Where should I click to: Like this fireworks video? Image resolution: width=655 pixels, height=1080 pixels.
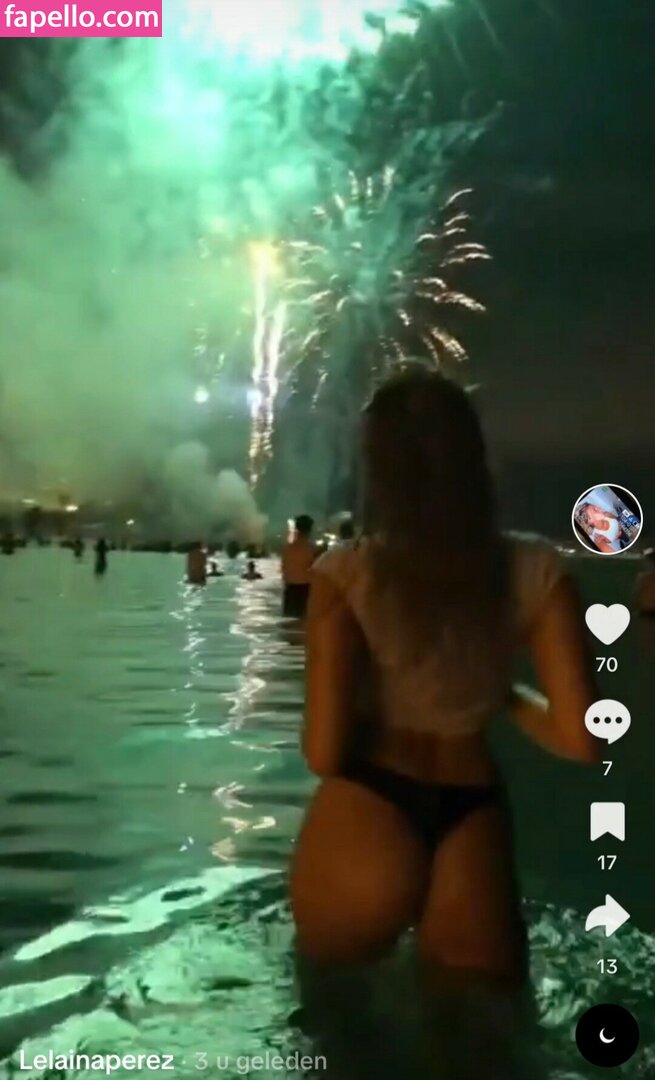[x=607, y=624]
